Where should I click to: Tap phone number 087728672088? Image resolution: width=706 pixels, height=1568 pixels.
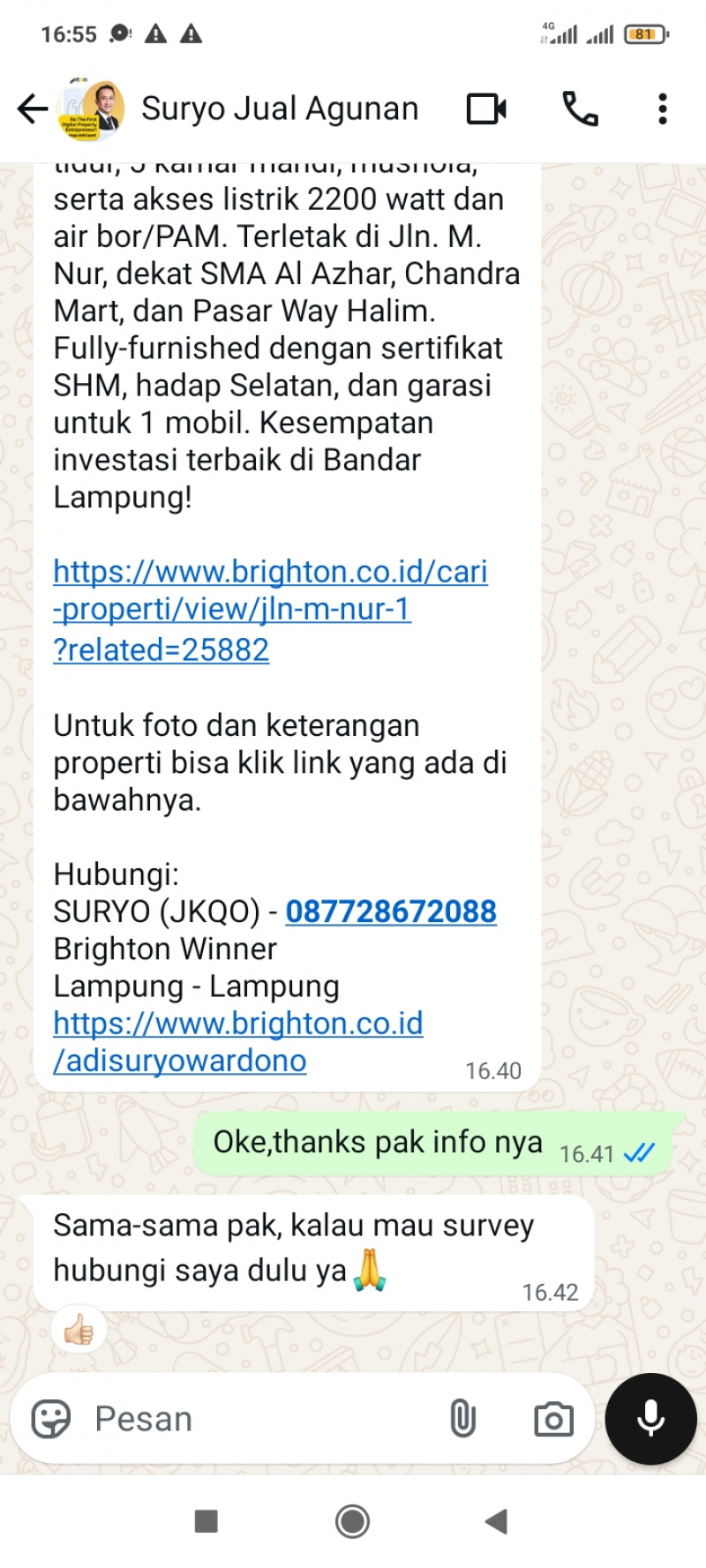pyautogui.click(x=391, y=912)
